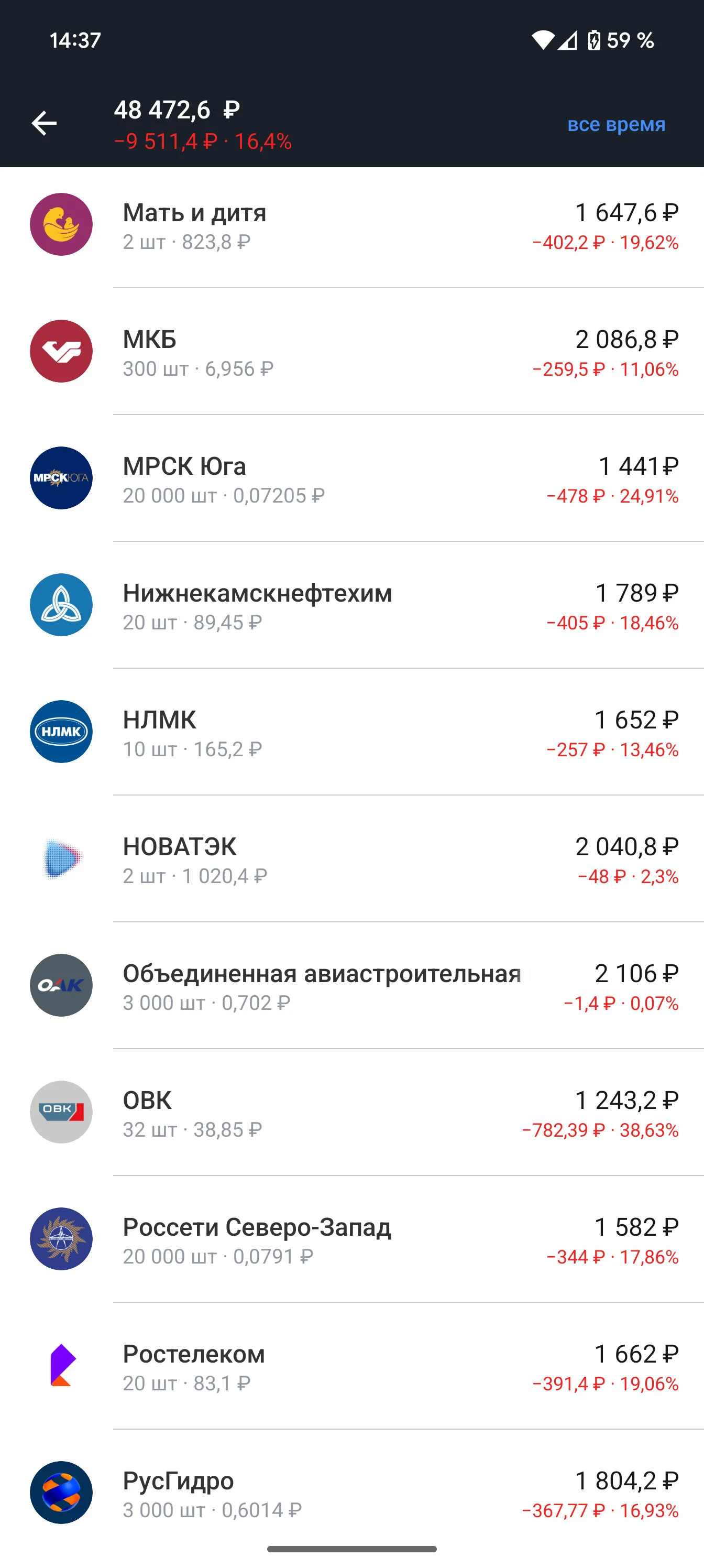704x1568 pixels.
Task: Open Объединенная авиастроительная holding
Action: [x=351, y=985]
